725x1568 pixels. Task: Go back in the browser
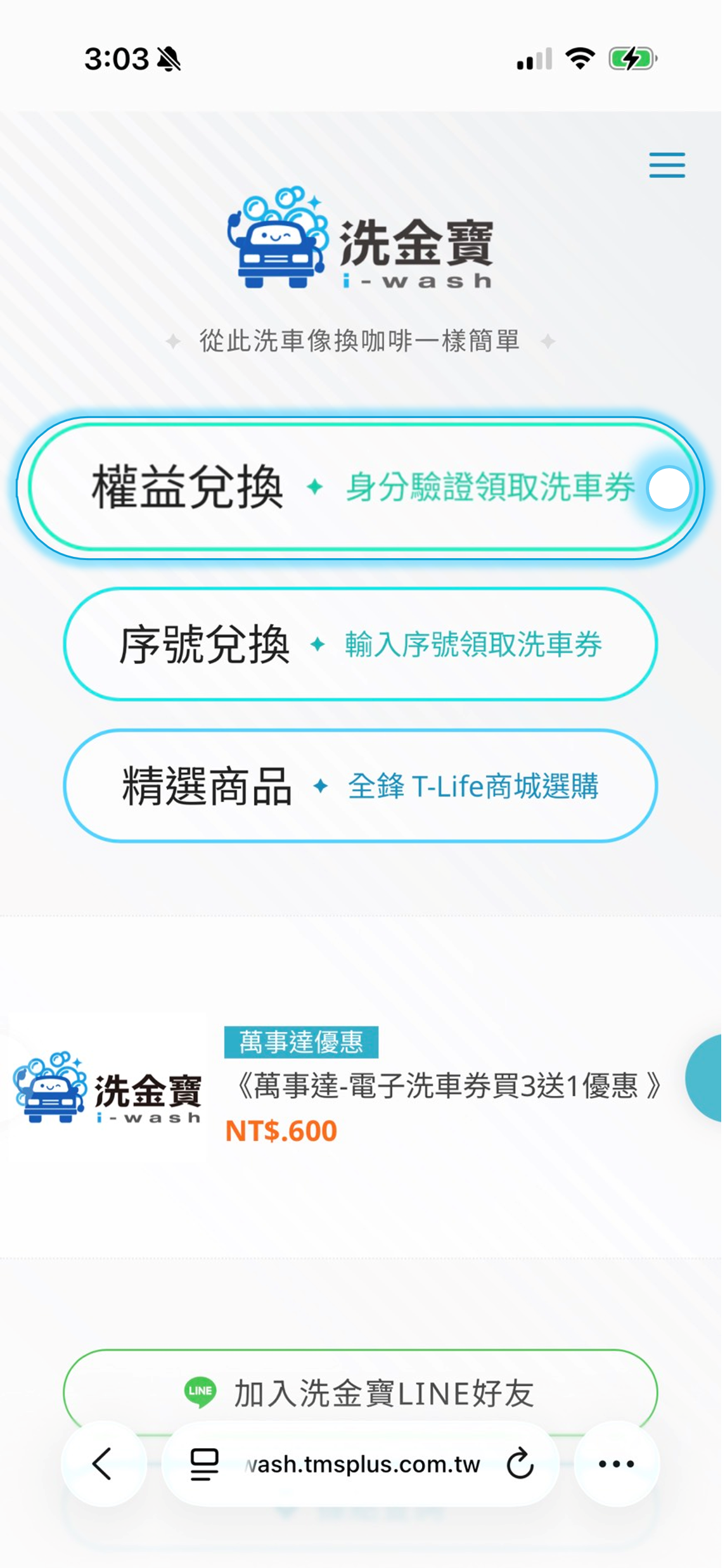pyautogui.click(x=103, y=1463)
